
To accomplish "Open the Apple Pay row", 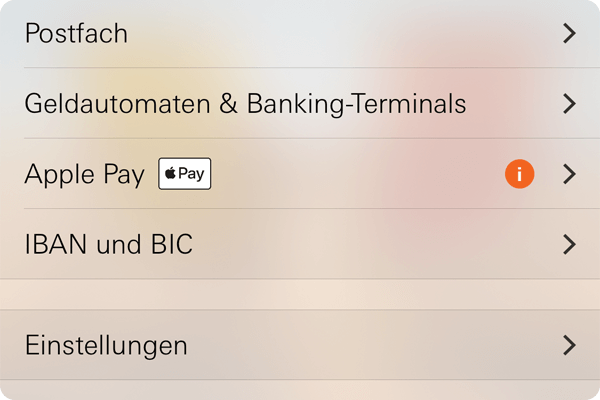I will [x=300, y=174].
